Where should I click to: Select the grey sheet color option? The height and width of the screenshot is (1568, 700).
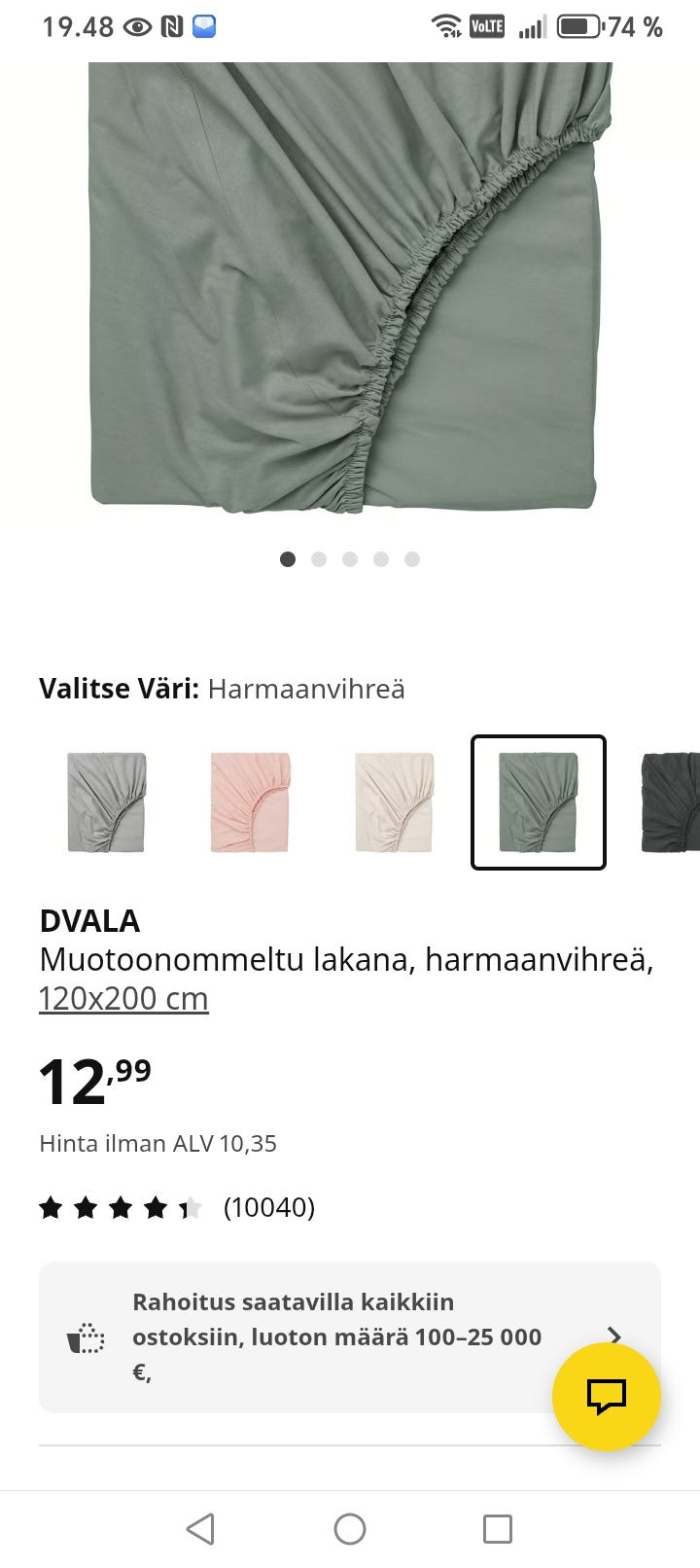pyautogui.click(x=105, y=802)
